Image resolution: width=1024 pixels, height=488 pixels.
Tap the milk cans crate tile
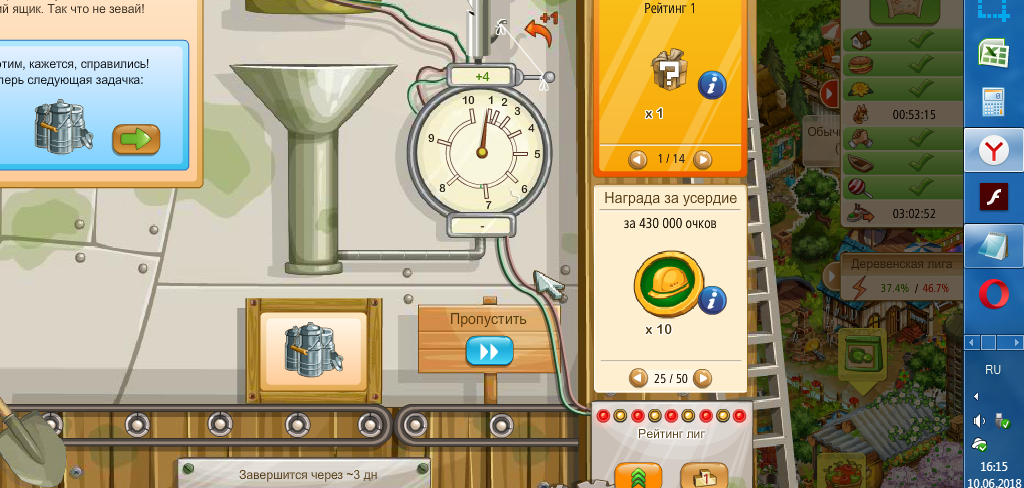pos(313,346)
